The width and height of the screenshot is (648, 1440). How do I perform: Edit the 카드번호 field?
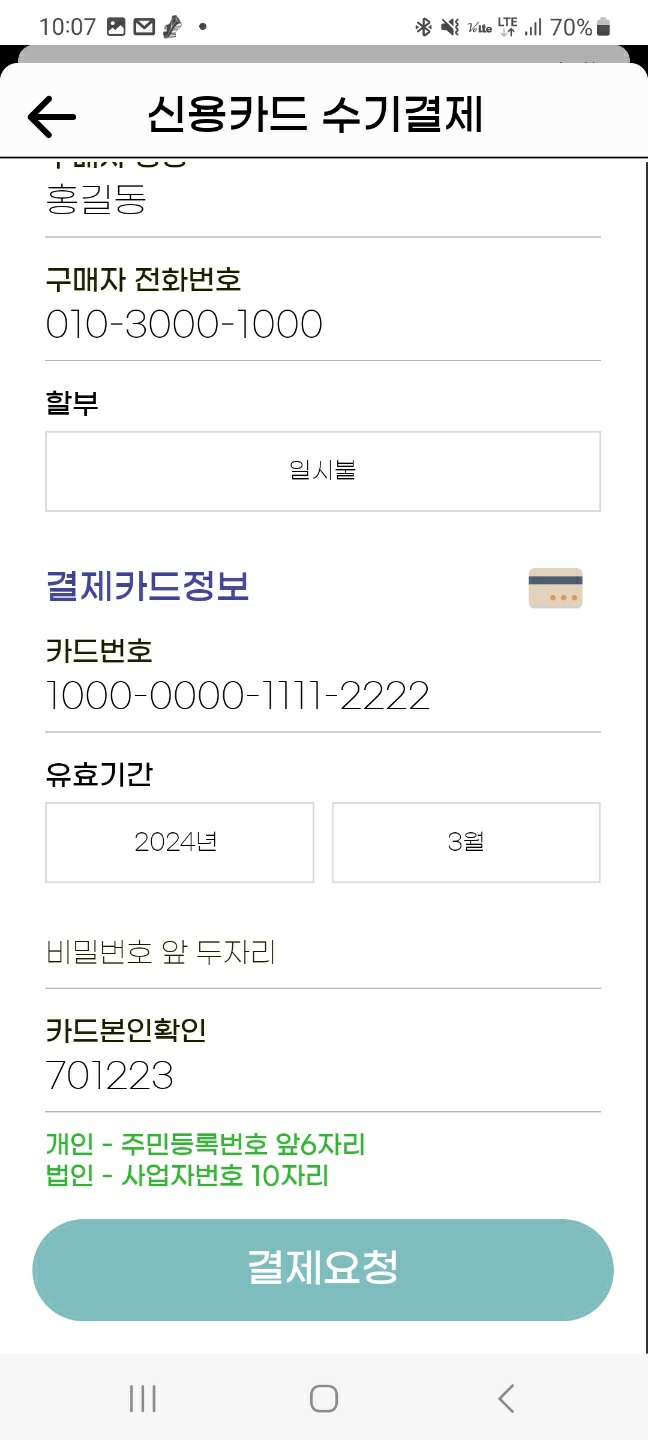tap(322, 695)
